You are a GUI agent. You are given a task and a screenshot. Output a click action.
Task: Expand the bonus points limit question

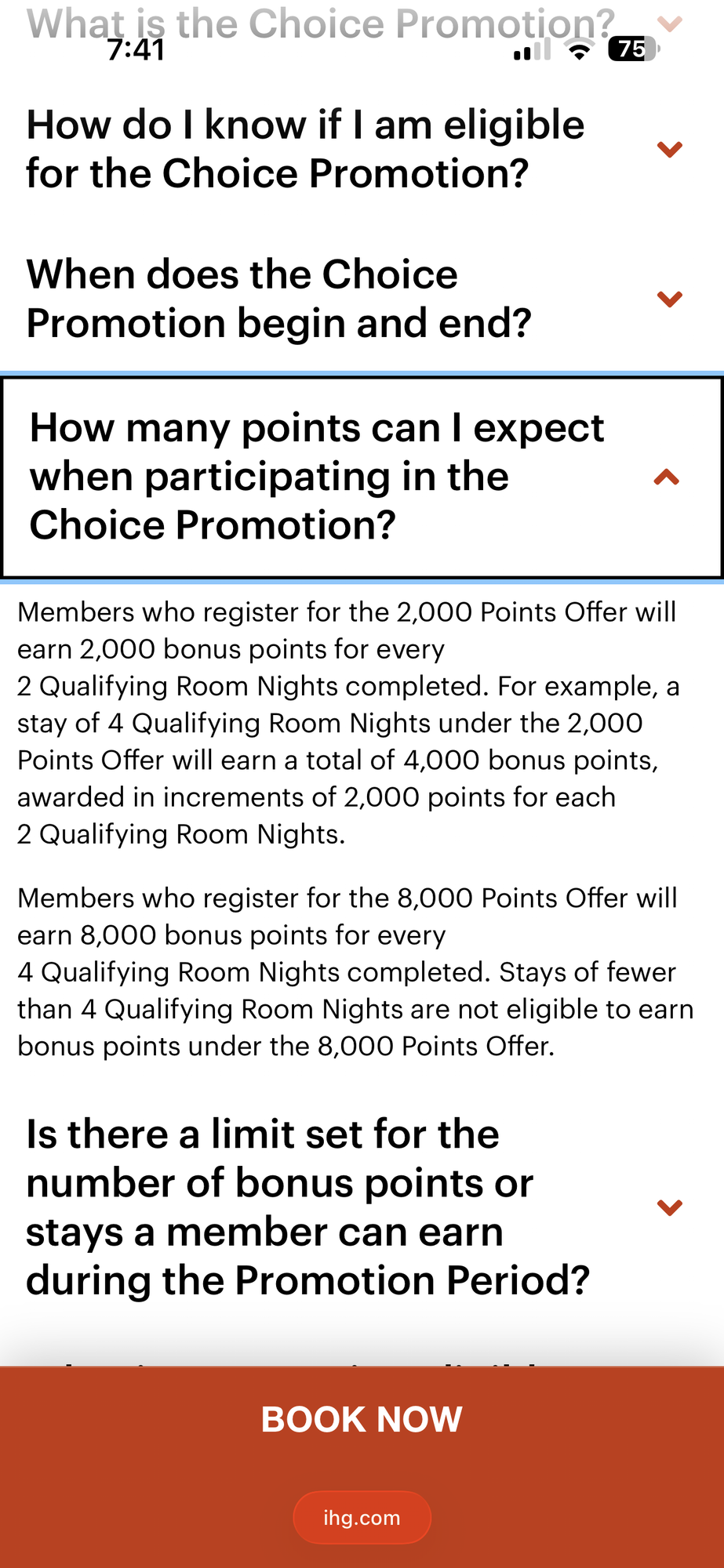click(362, 1207)
